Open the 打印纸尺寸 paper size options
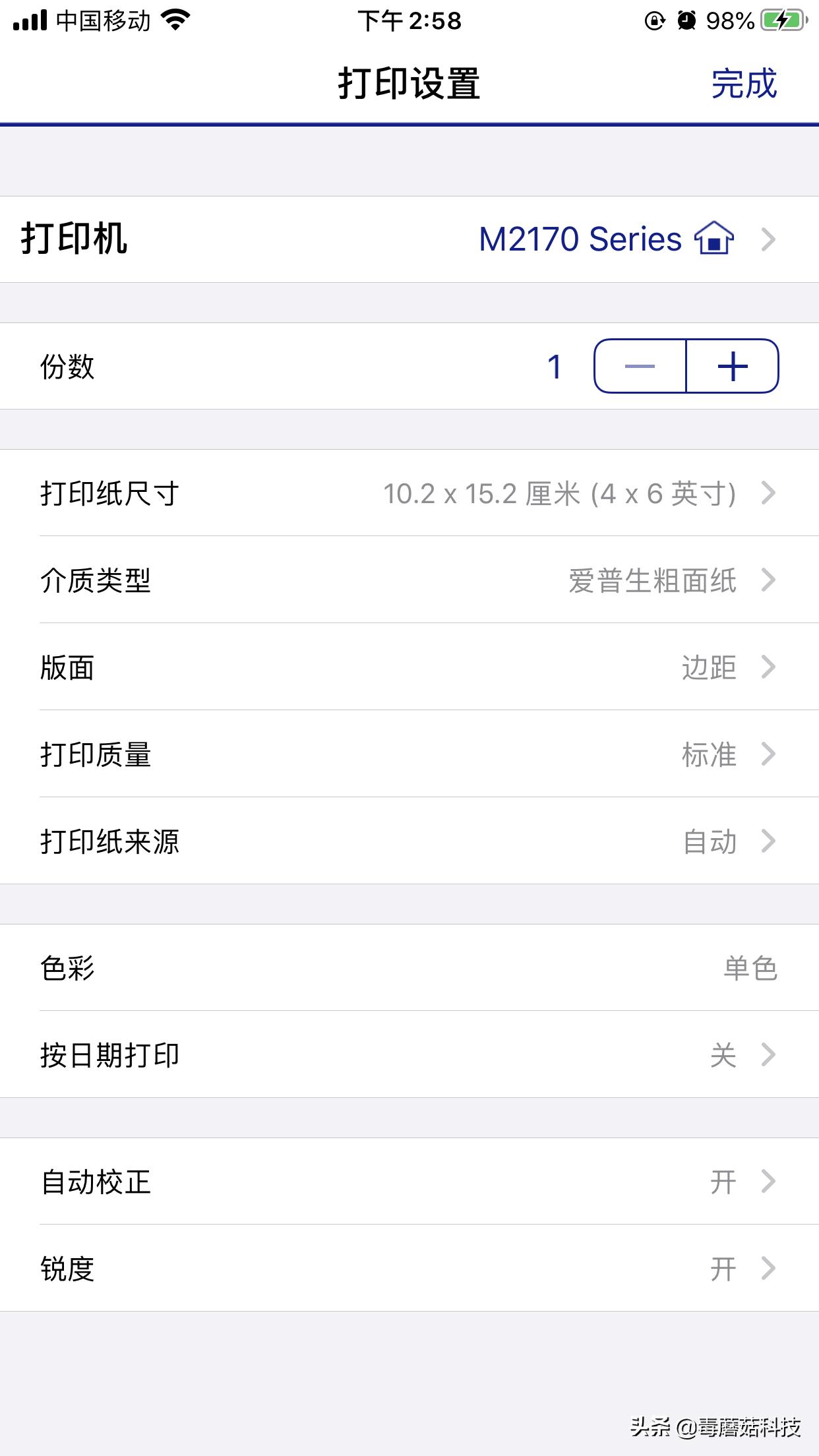819x1456 pixels. (x=409, y=493)
